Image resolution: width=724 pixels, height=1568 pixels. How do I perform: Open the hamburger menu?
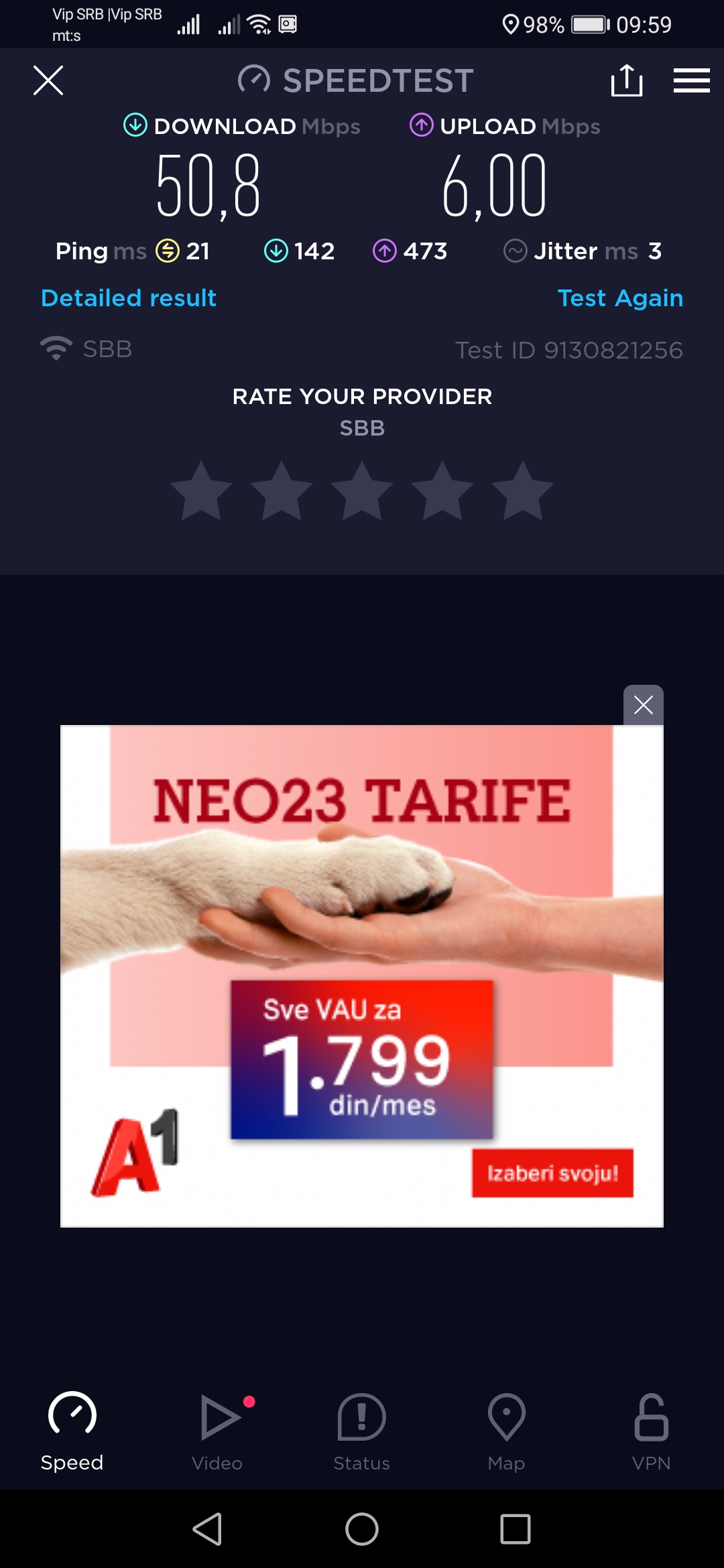(x=691, y=81)
